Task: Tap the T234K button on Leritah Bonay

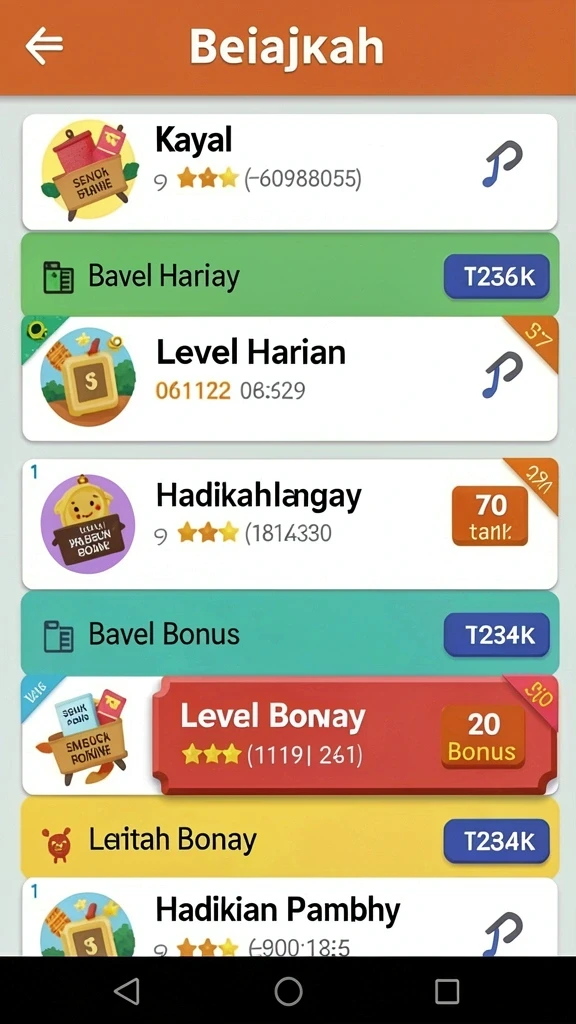Action: coord(496,841)
